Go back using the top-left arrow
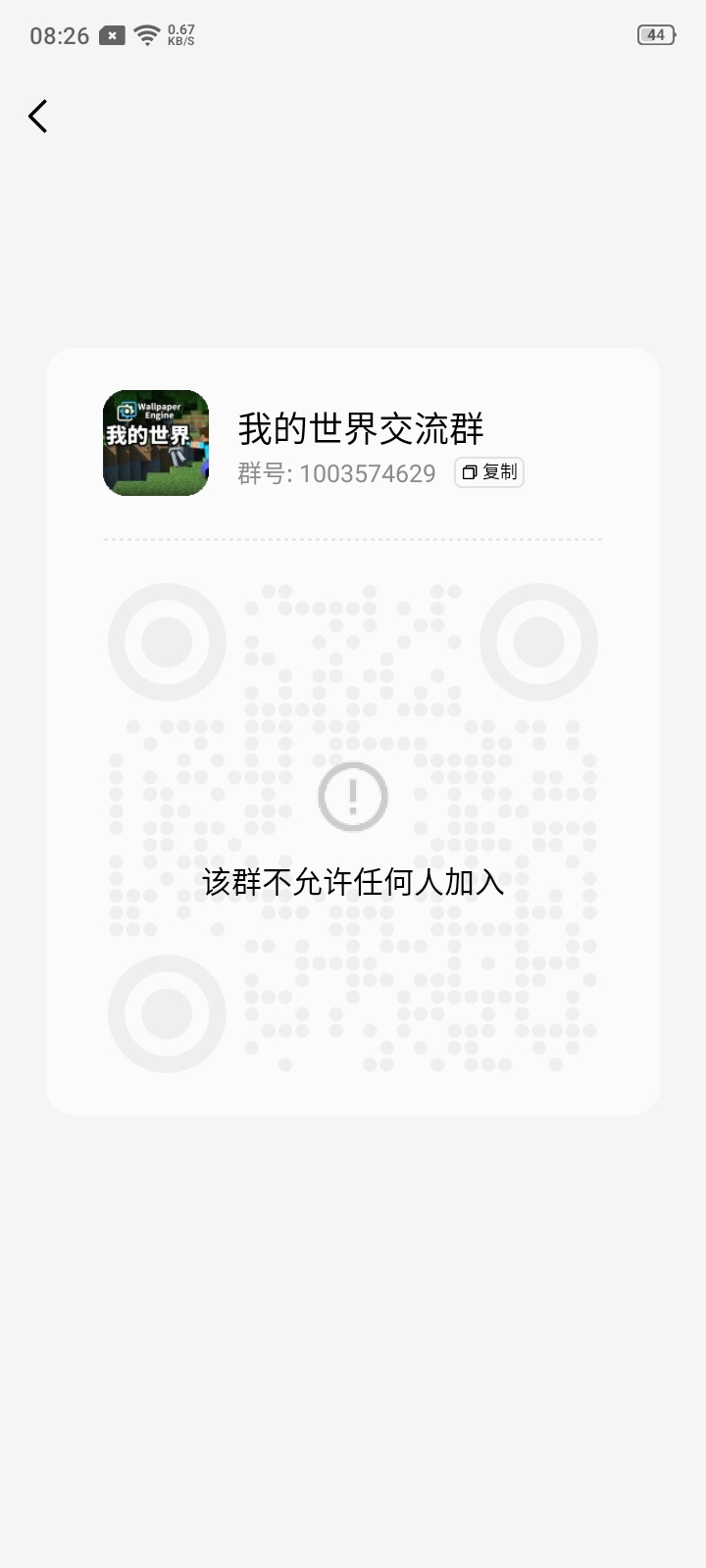Viewport: 706px width, 1568px height. [x=38, y=116]
